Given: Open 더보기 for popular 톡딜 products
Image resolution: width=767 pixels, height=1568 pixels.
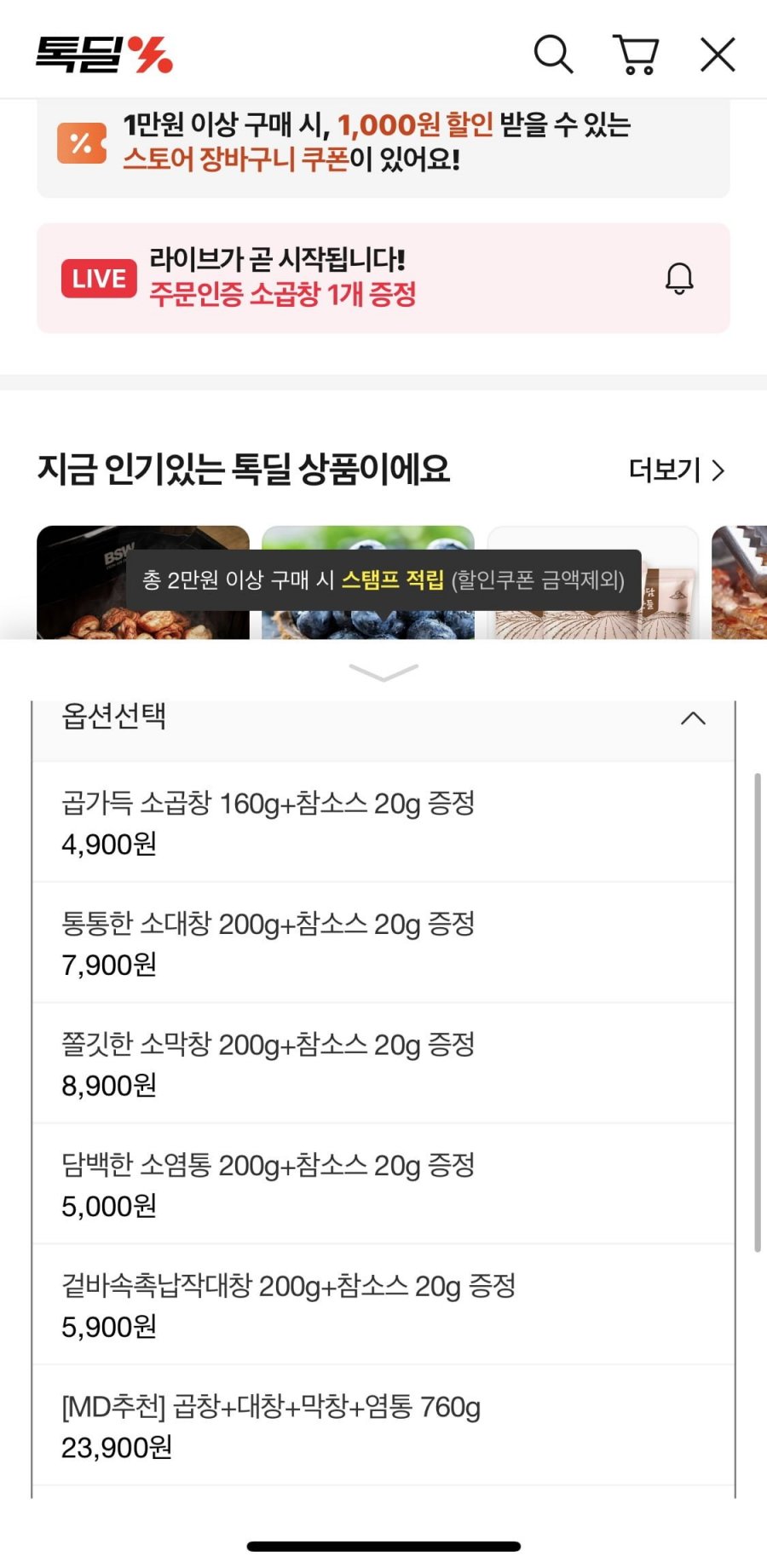Looking at the screenshot, I should pyautogui.click(x=677, y=470).
